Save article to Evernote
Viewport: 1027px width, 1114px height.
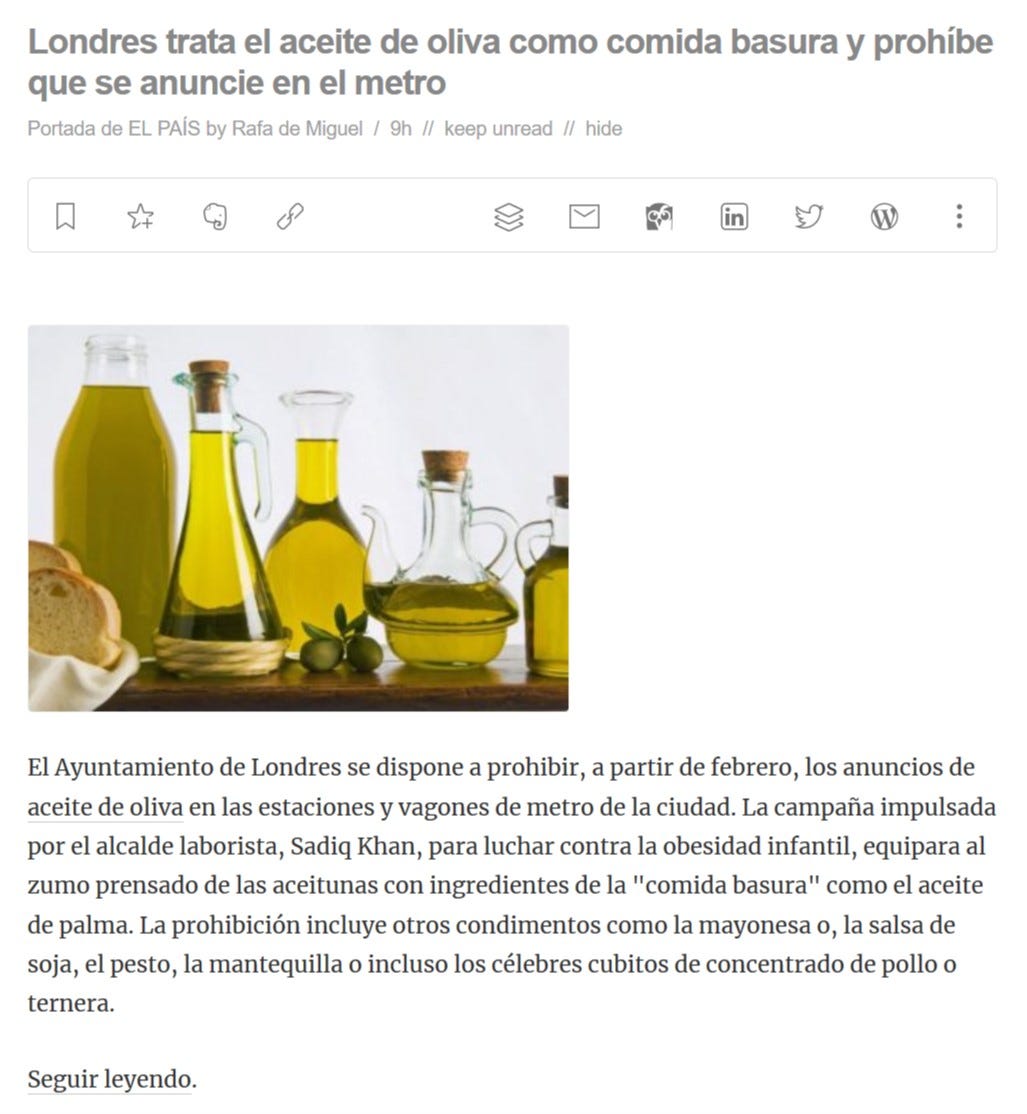(x=215, y=216)
